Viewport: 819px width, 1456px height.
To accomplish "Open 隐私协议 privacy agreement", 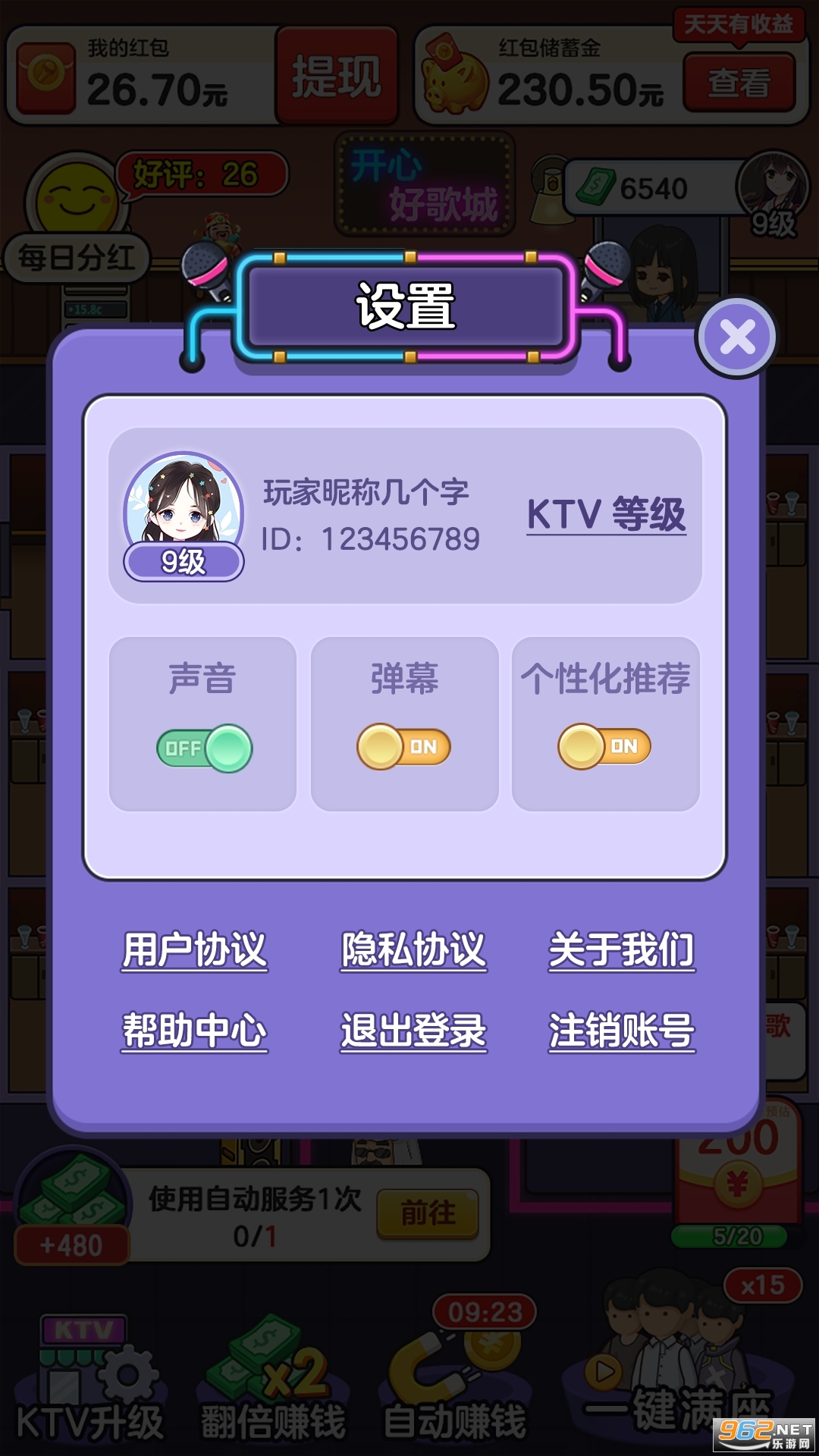I will pos(413,950).
